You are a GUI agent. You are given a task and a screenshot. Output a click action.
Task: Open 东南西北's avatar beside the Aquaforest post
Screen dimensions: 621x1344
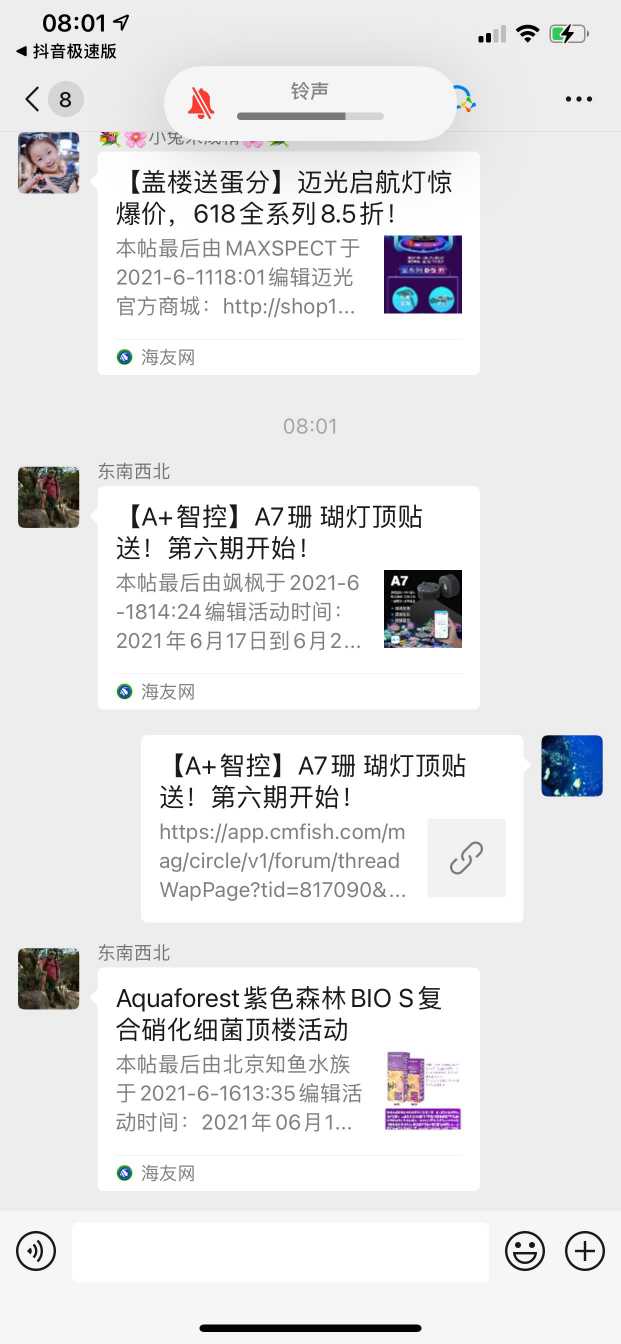[x=48, y=979]
